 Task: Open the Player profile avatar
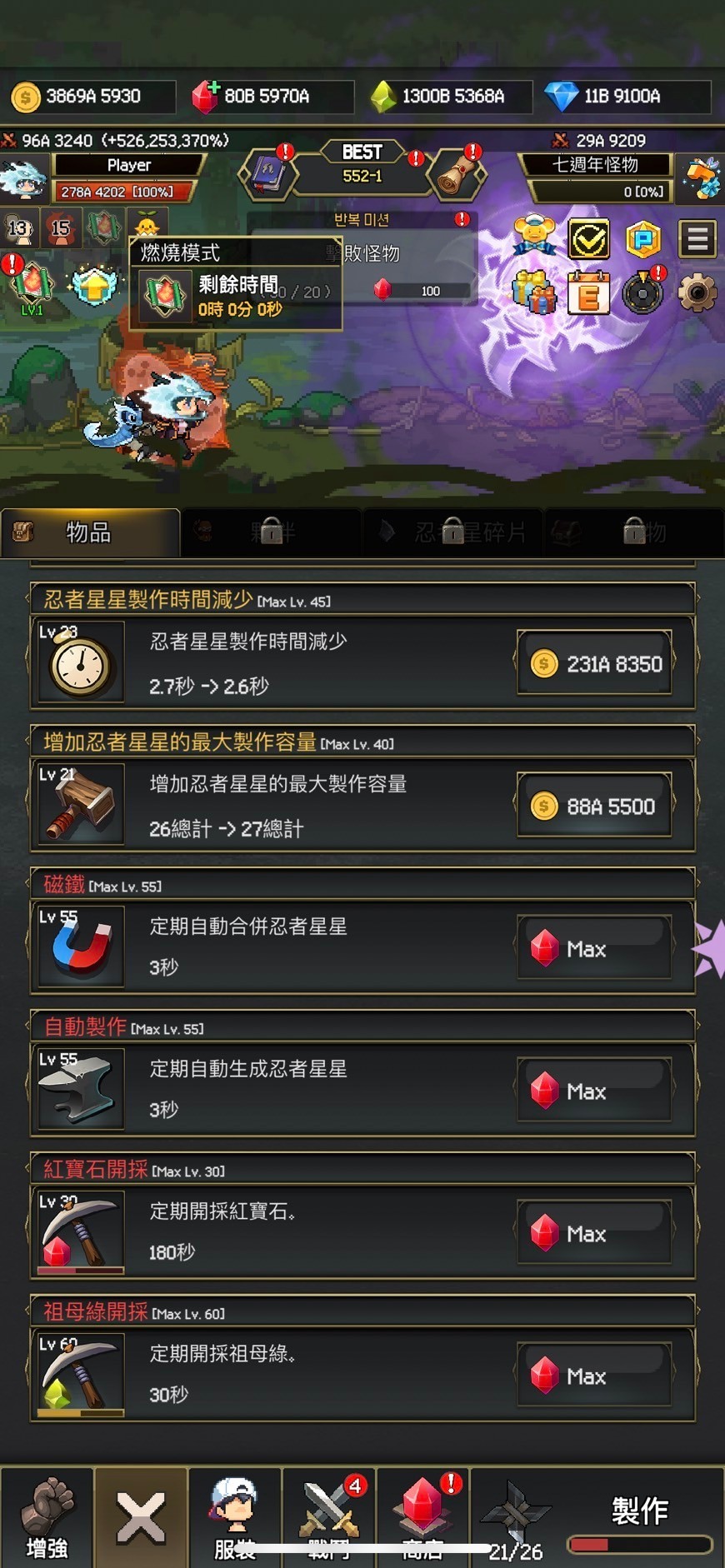coord(23,179)
